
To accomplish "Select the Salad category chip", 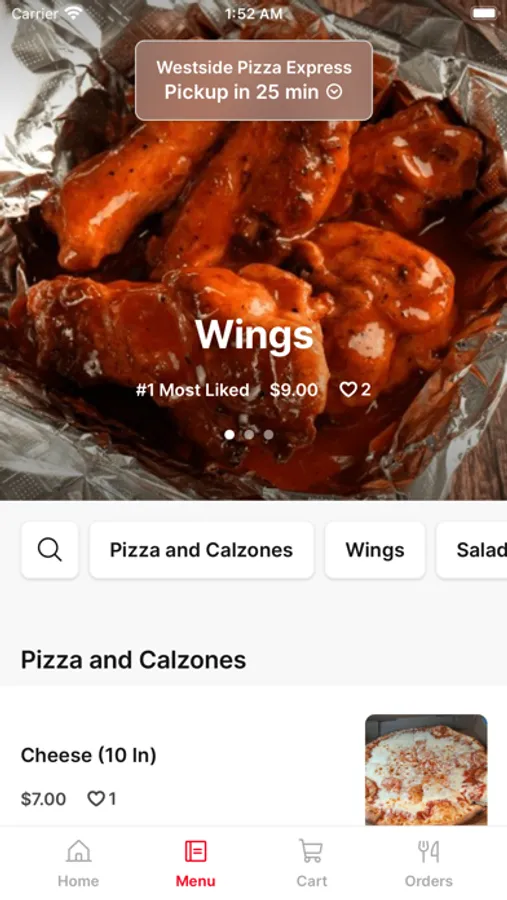I will [472, 550].
